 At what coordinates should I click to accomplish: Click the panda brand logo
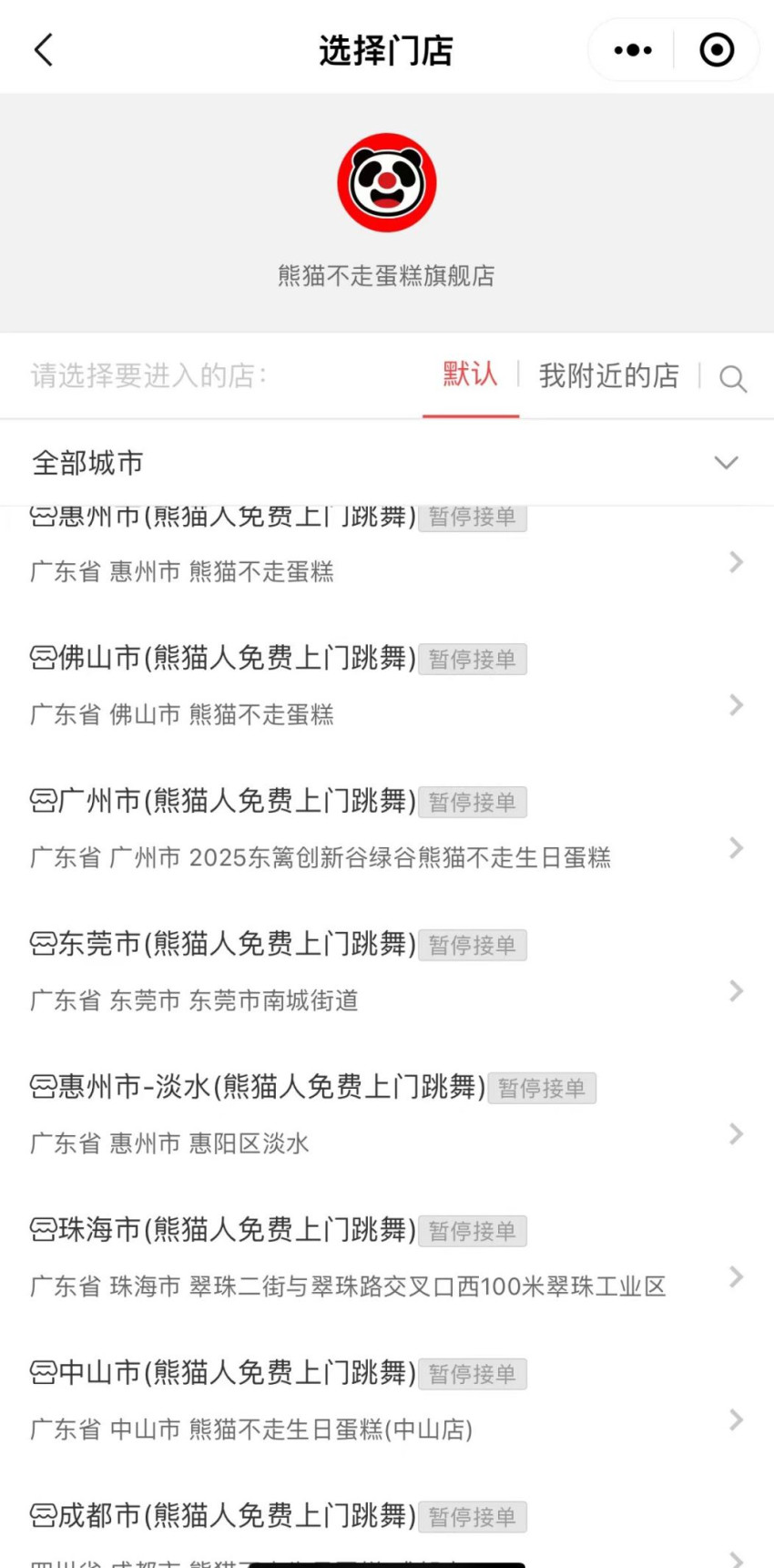387,182
